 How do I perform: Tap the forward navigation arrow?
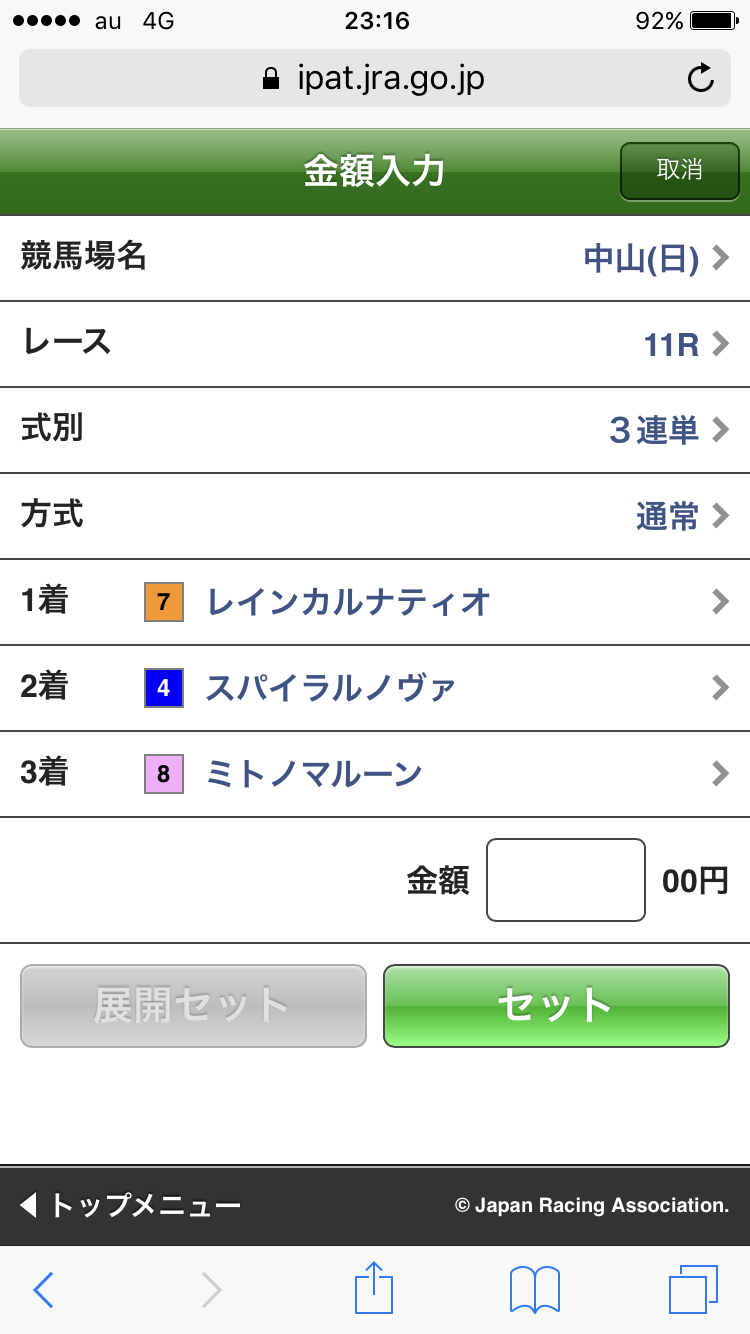[209, 1290]
